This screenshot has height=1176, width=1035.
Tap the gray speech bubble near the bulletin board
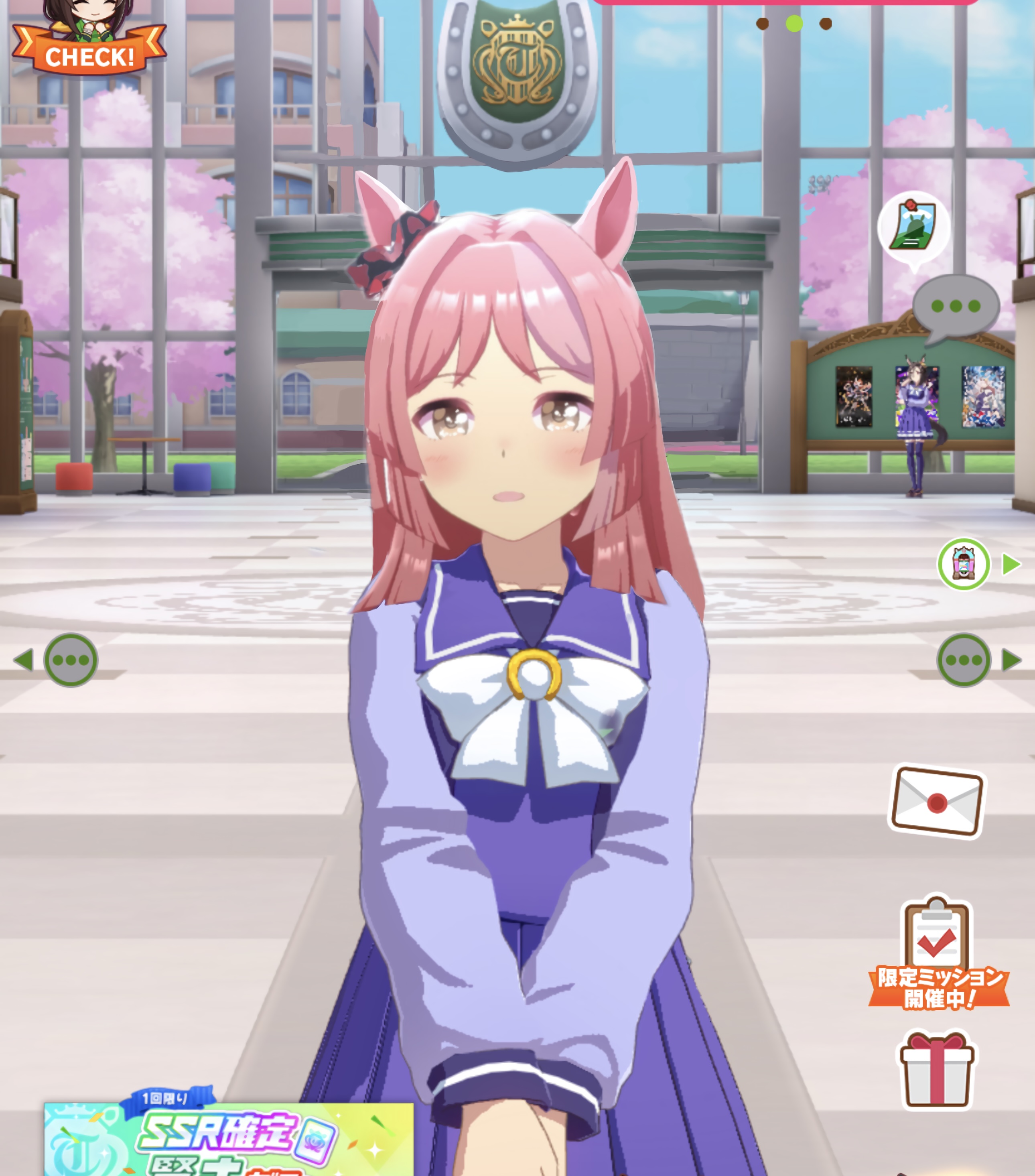click(956, 305)
